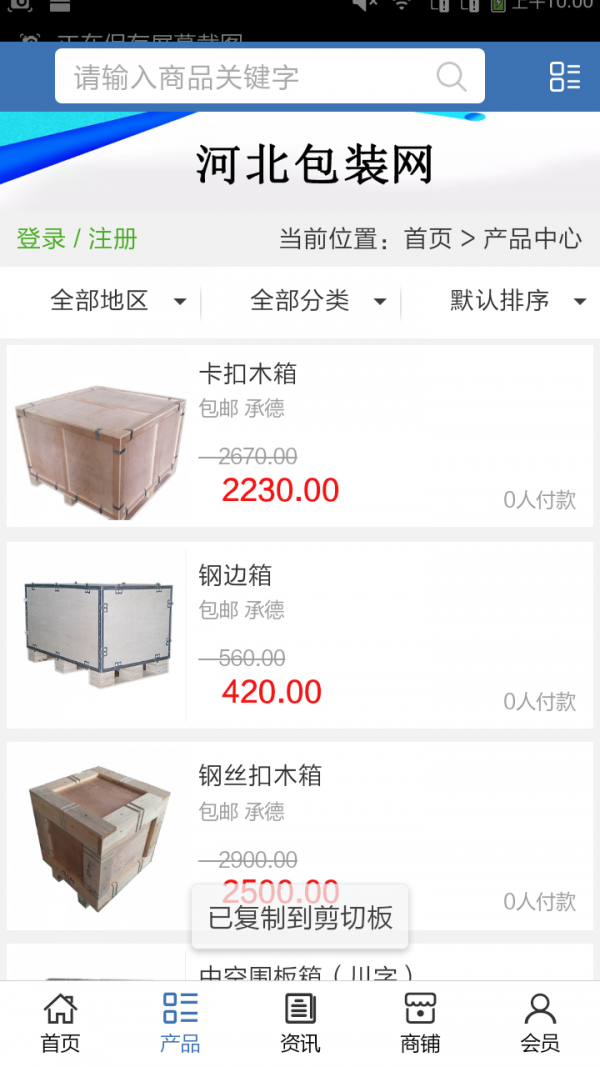This screenshot has width=600, height=1067.
Task: Switch to the 资讯 bottom tab
Action: [x=300, y=1022]
